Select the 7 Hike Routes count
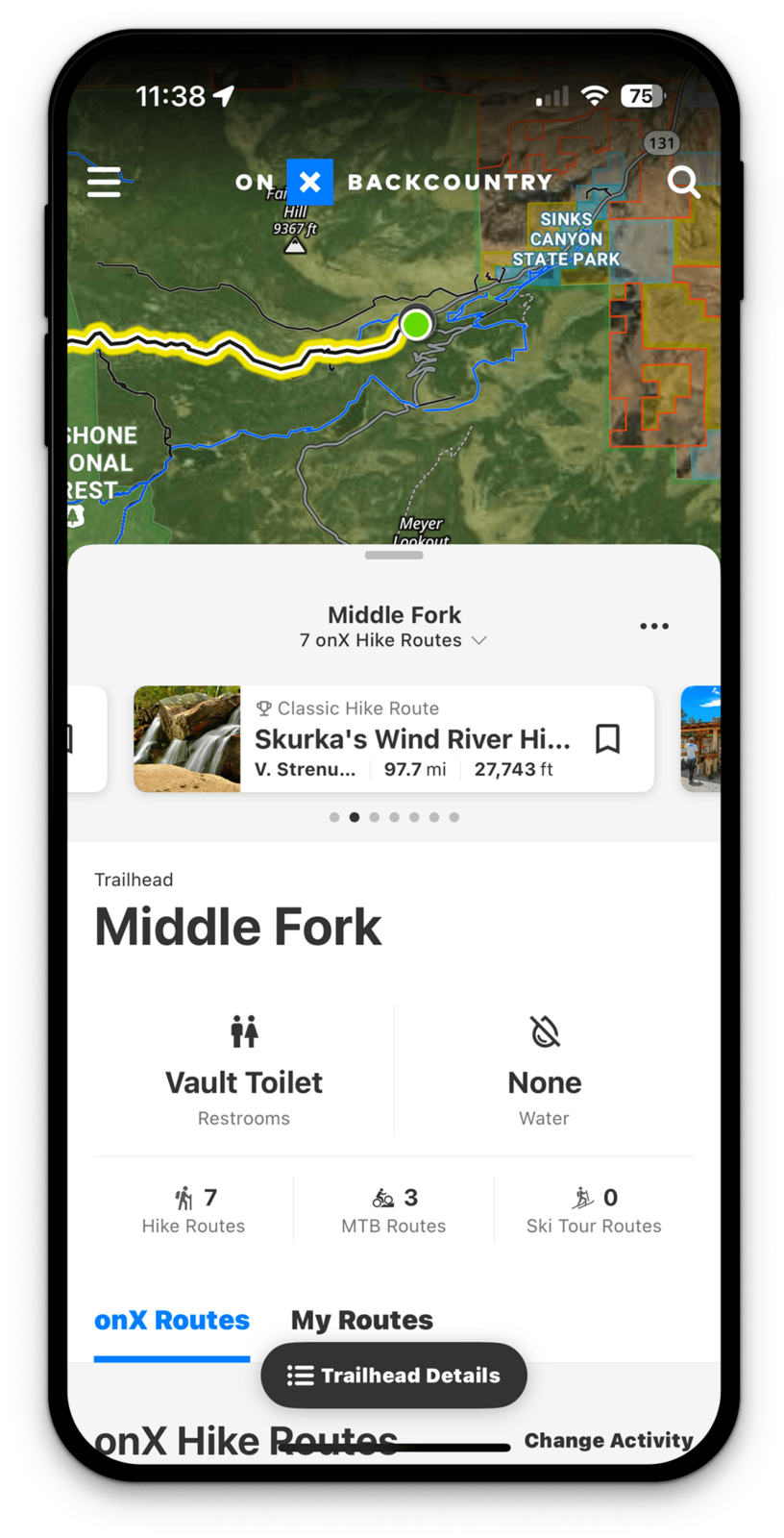The image size is (784, 1538). [193, 1210]
